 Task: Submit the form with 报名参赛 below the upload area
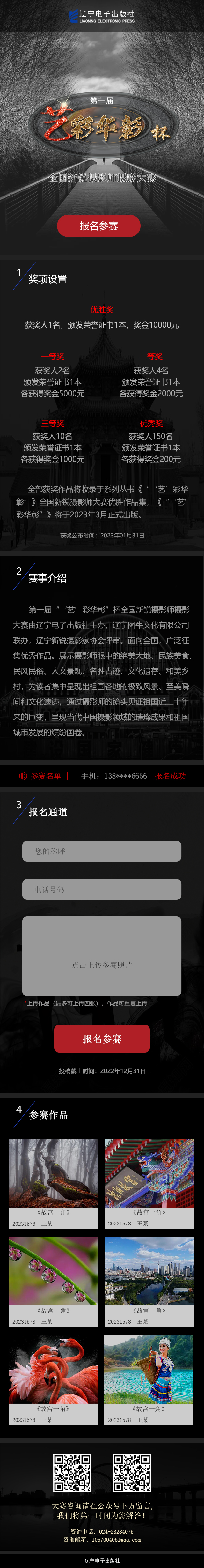pyautogui.click(x=102, y=1039)
